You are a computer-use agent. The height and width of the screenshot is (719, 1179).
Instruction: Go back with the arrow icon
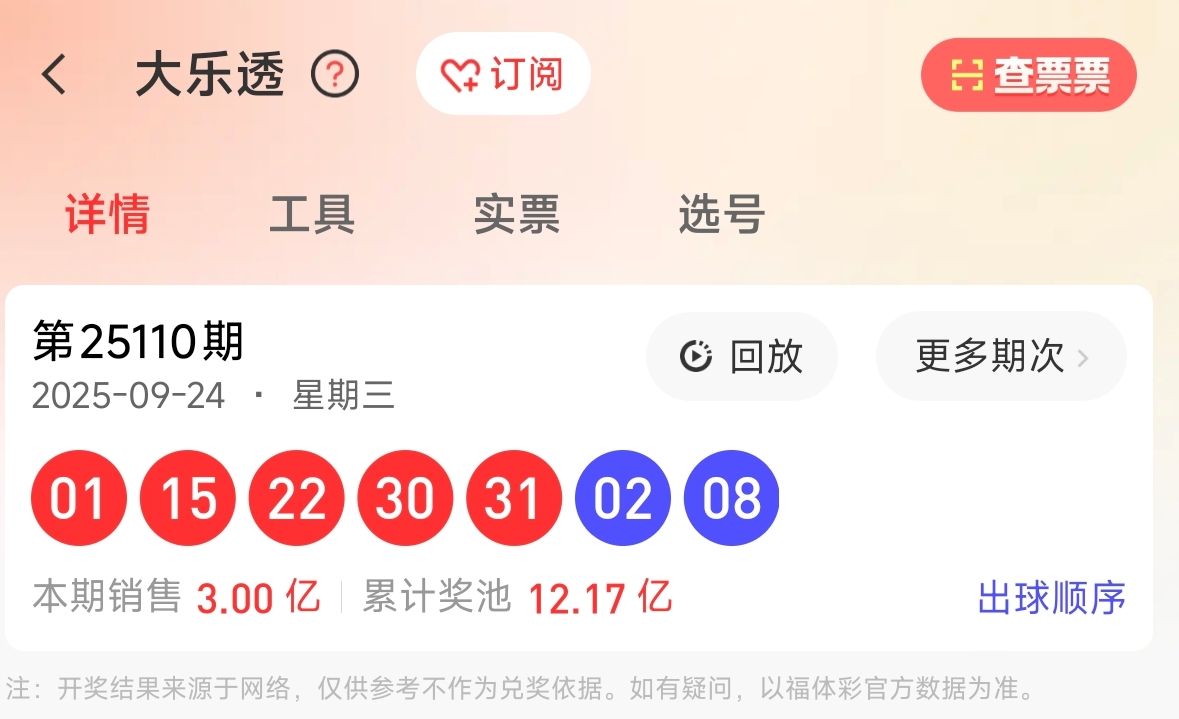point(54,74)
